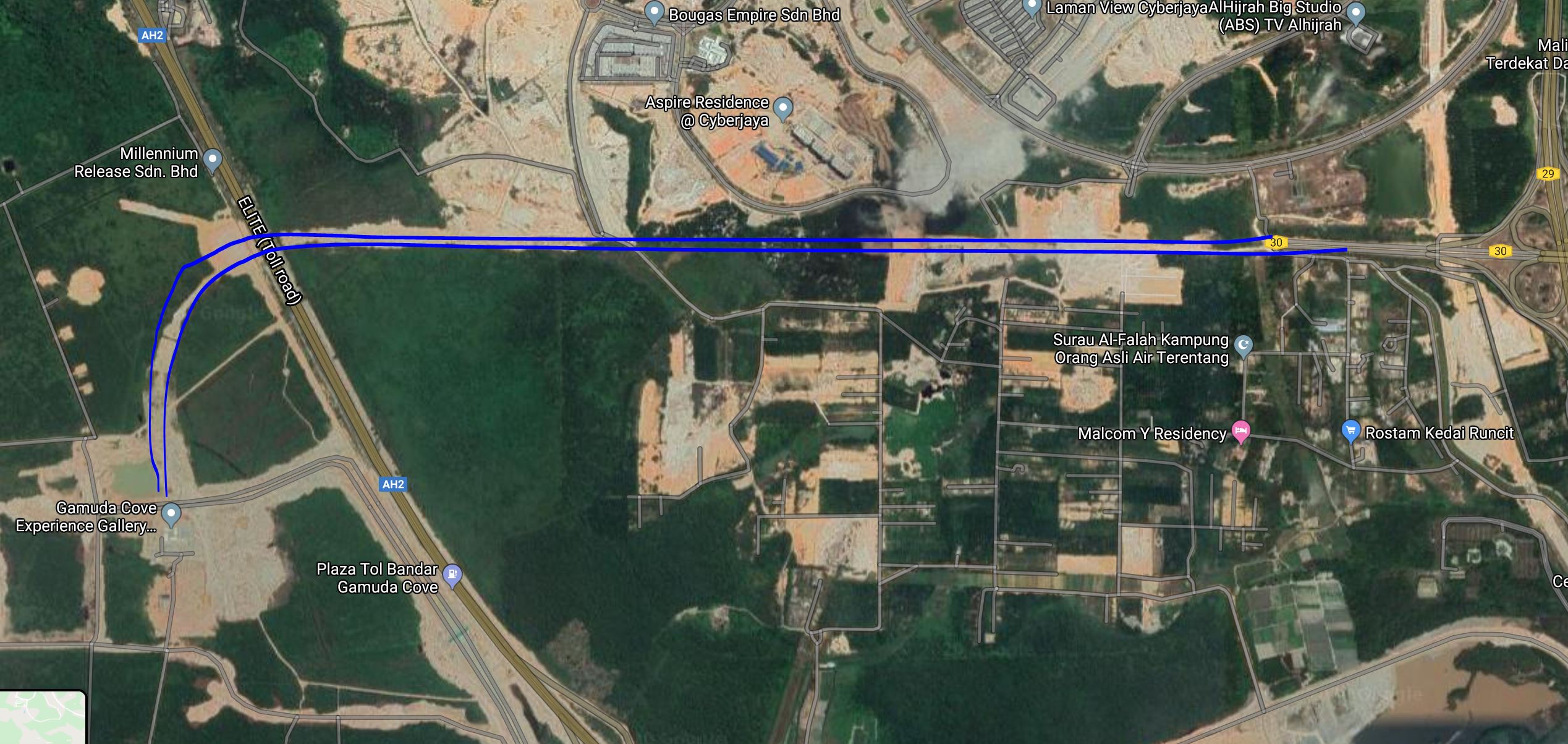Tap the Millennium Release Sdn. Bhd pin
The image size is (1568, 744).
213,160
